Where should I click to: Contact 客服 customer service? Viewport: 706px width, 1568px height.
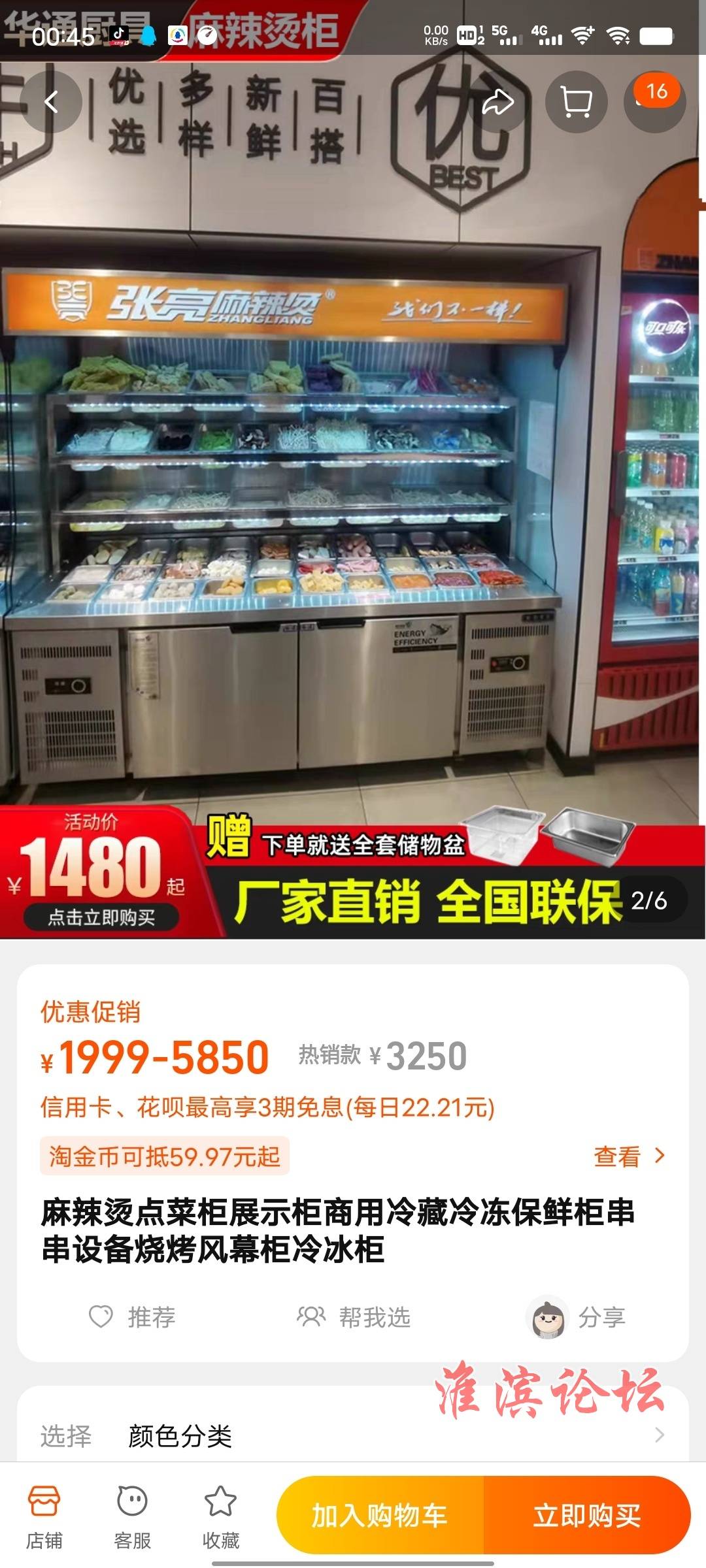click(133, 1517)
